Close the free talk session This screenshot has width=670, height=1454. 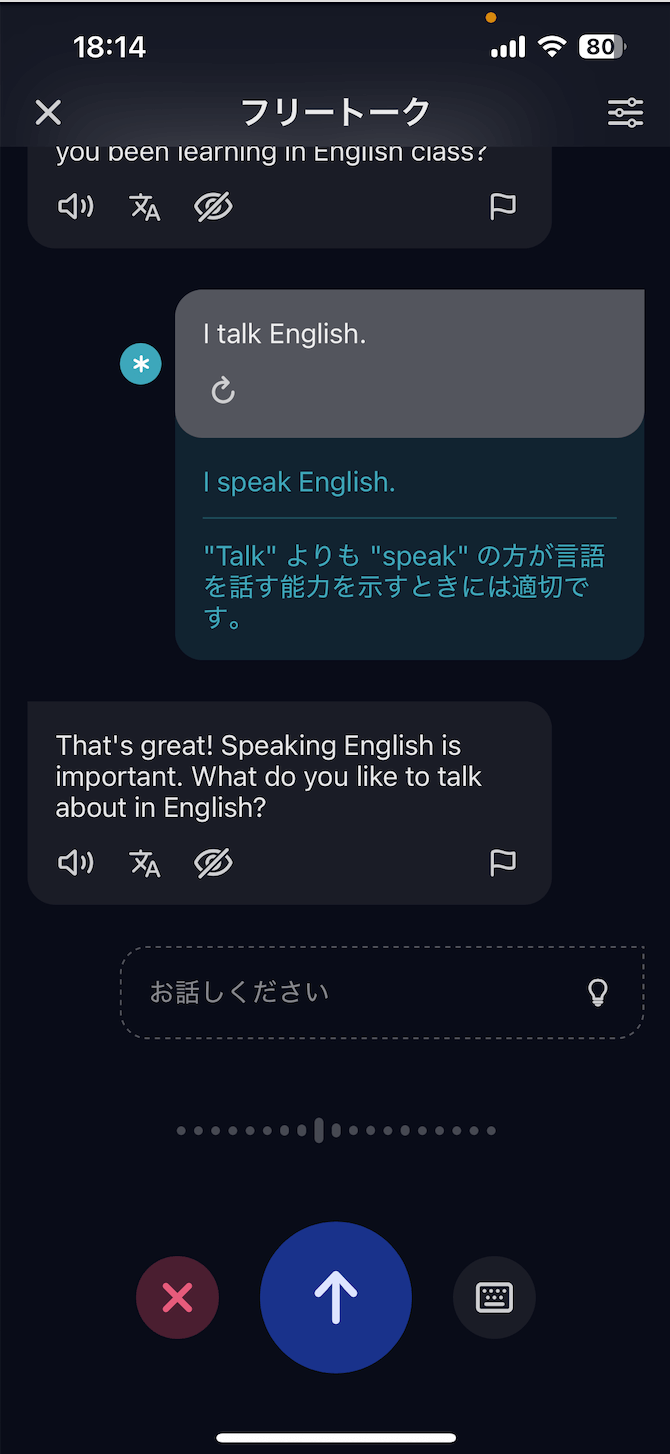48,112
